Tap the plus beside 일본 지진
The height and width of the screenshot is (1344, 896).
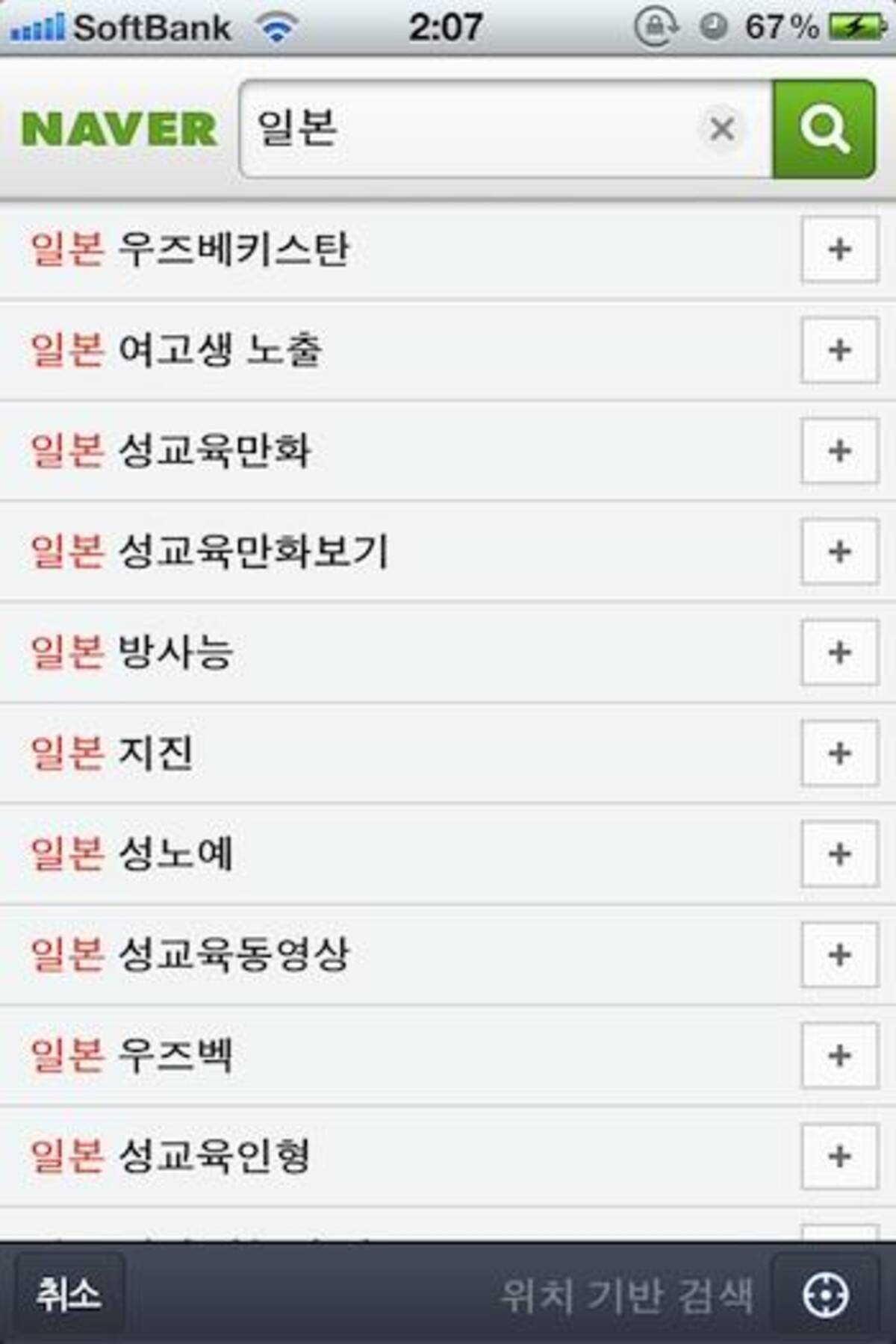[839, 753]
